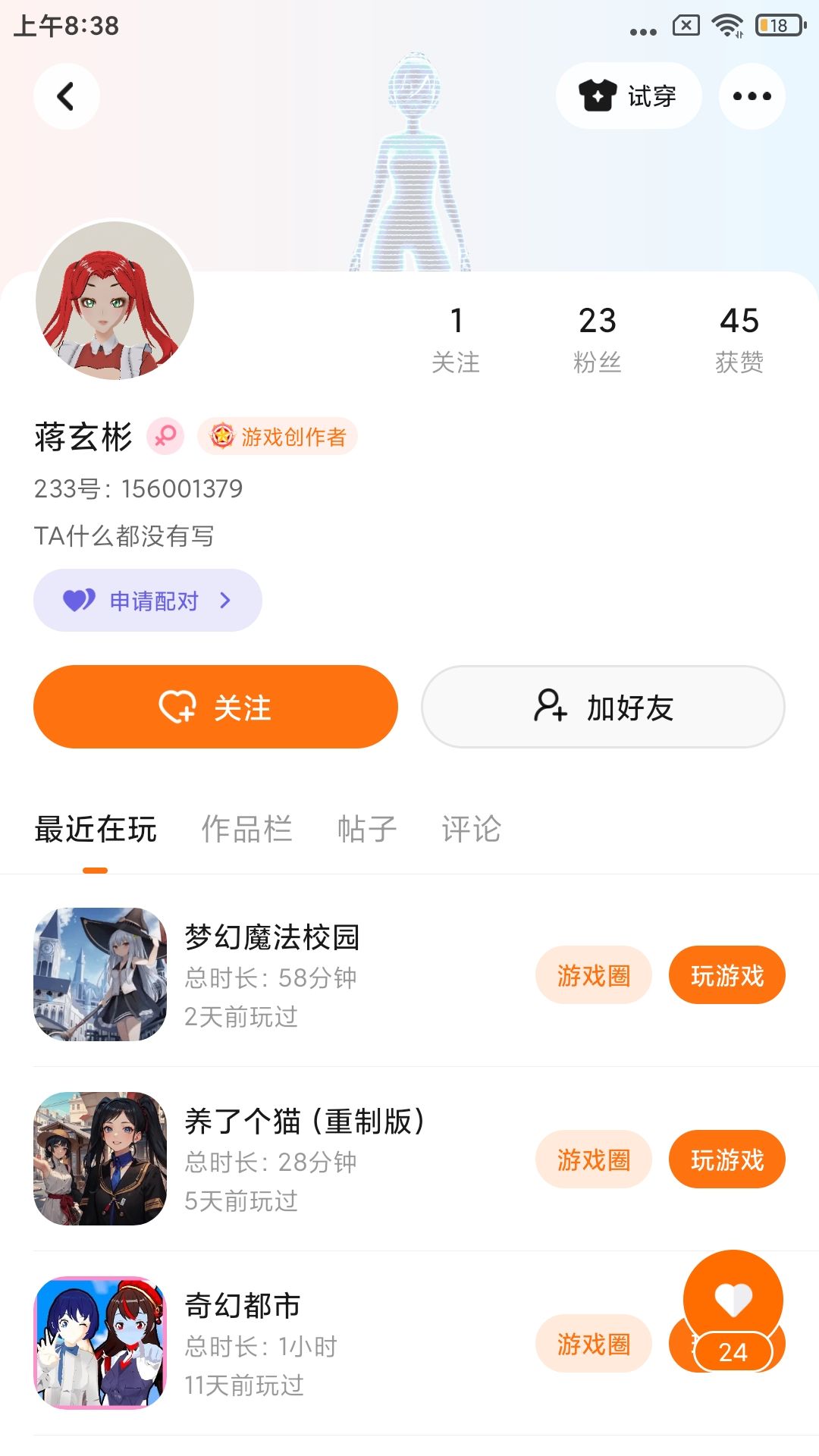Switch to the 评论 tab
Viewport: 819px width, 1456px height.
pos(471,829)
